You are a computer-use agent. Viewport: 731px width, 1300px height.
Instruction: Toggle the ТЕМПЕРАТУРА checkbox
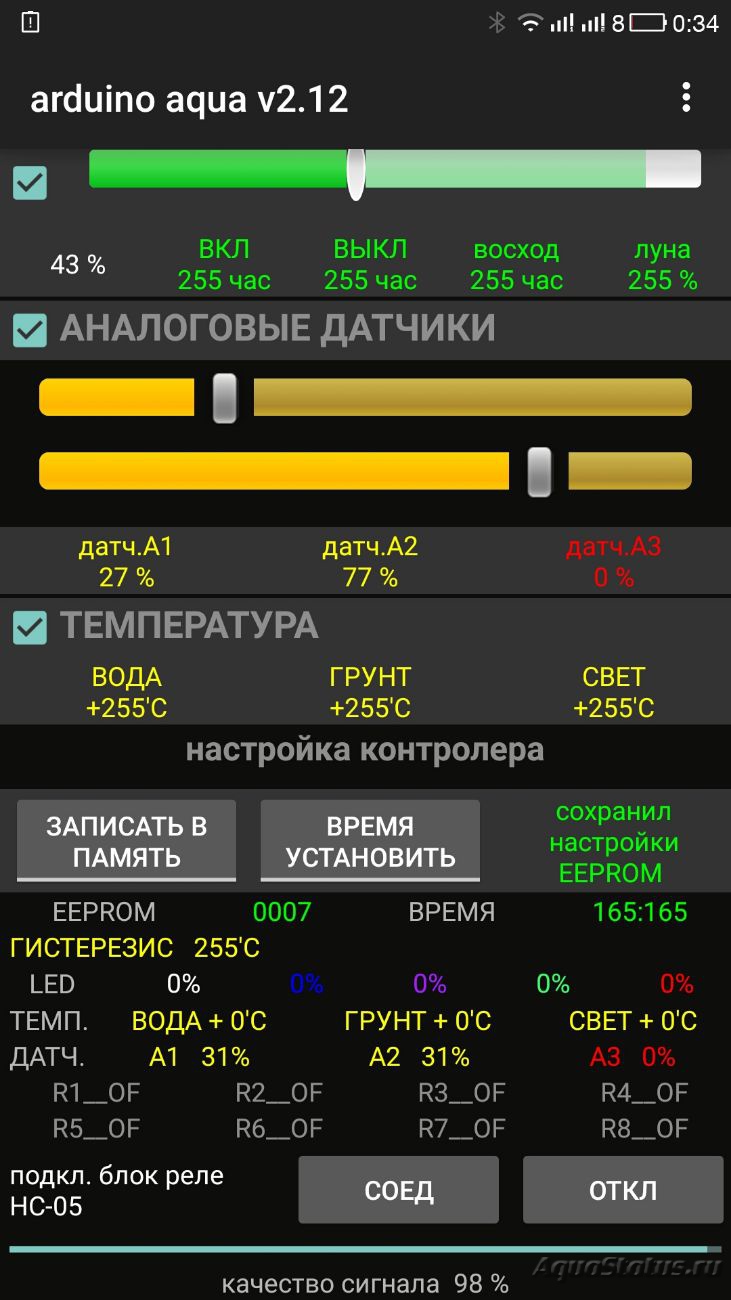point(30,627)
